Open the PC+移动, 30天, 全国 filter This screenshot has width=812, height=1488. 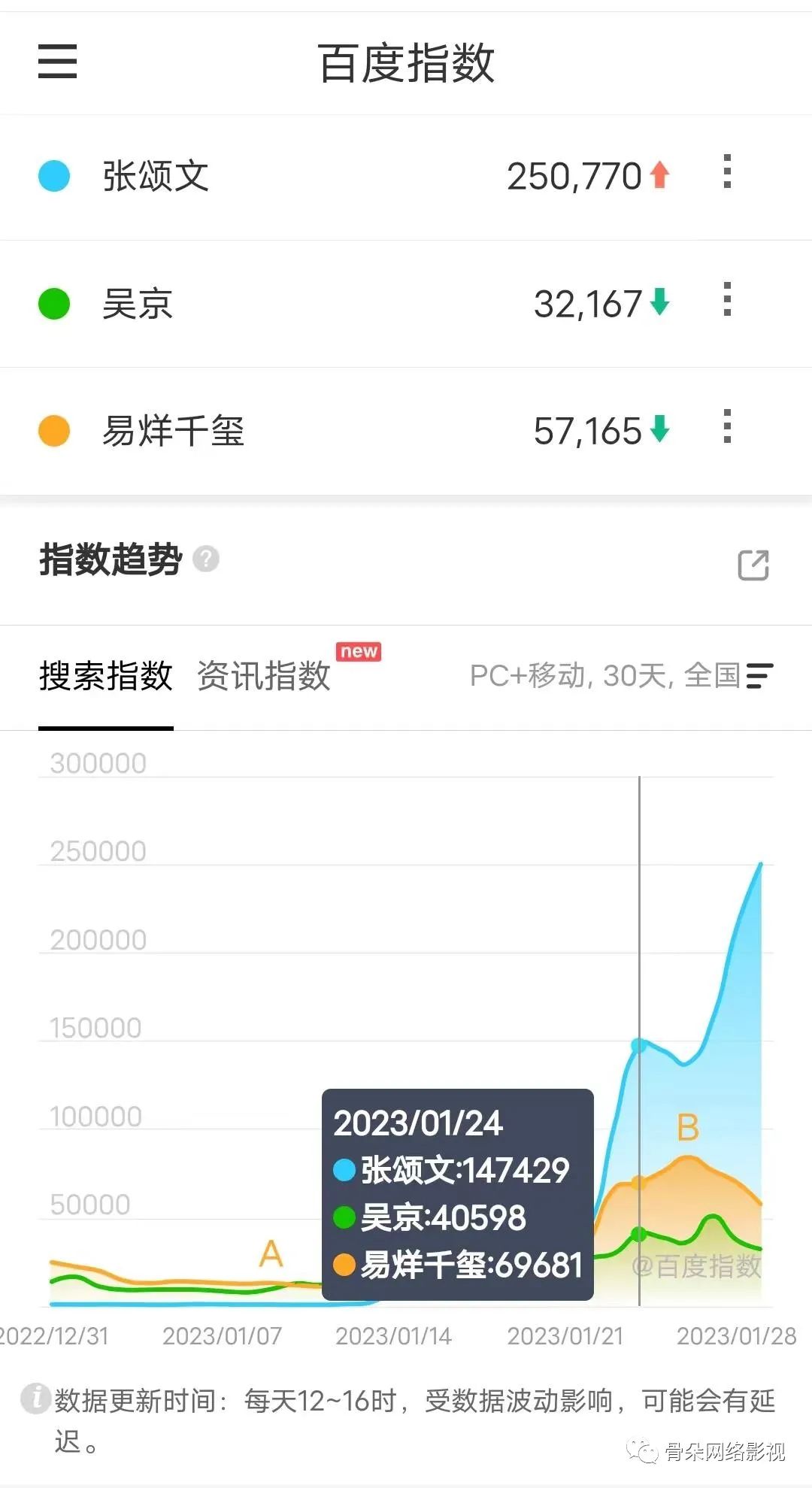coord(621,675)
